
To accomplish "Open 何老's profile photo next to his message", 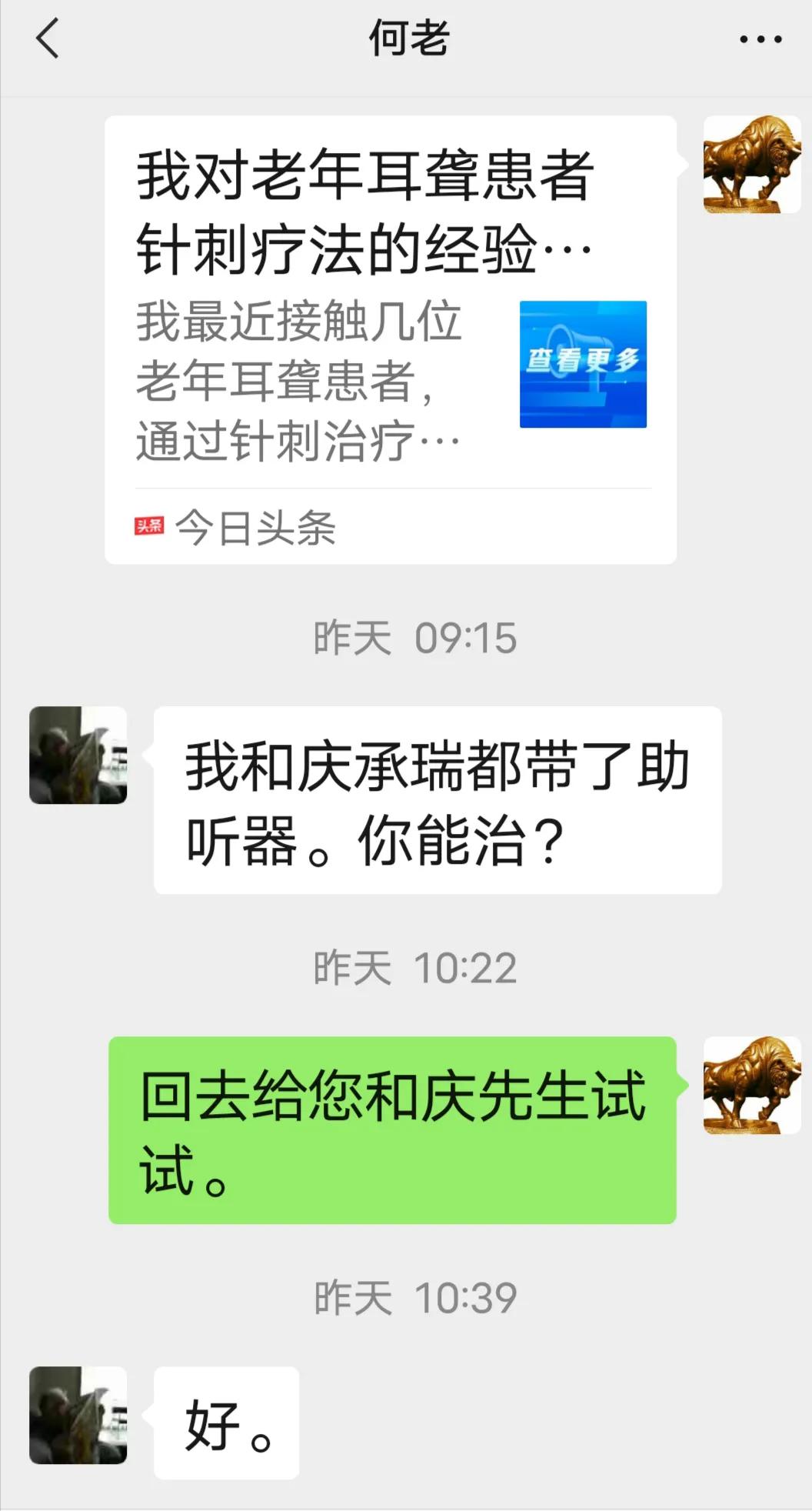I will coord(77,754).
